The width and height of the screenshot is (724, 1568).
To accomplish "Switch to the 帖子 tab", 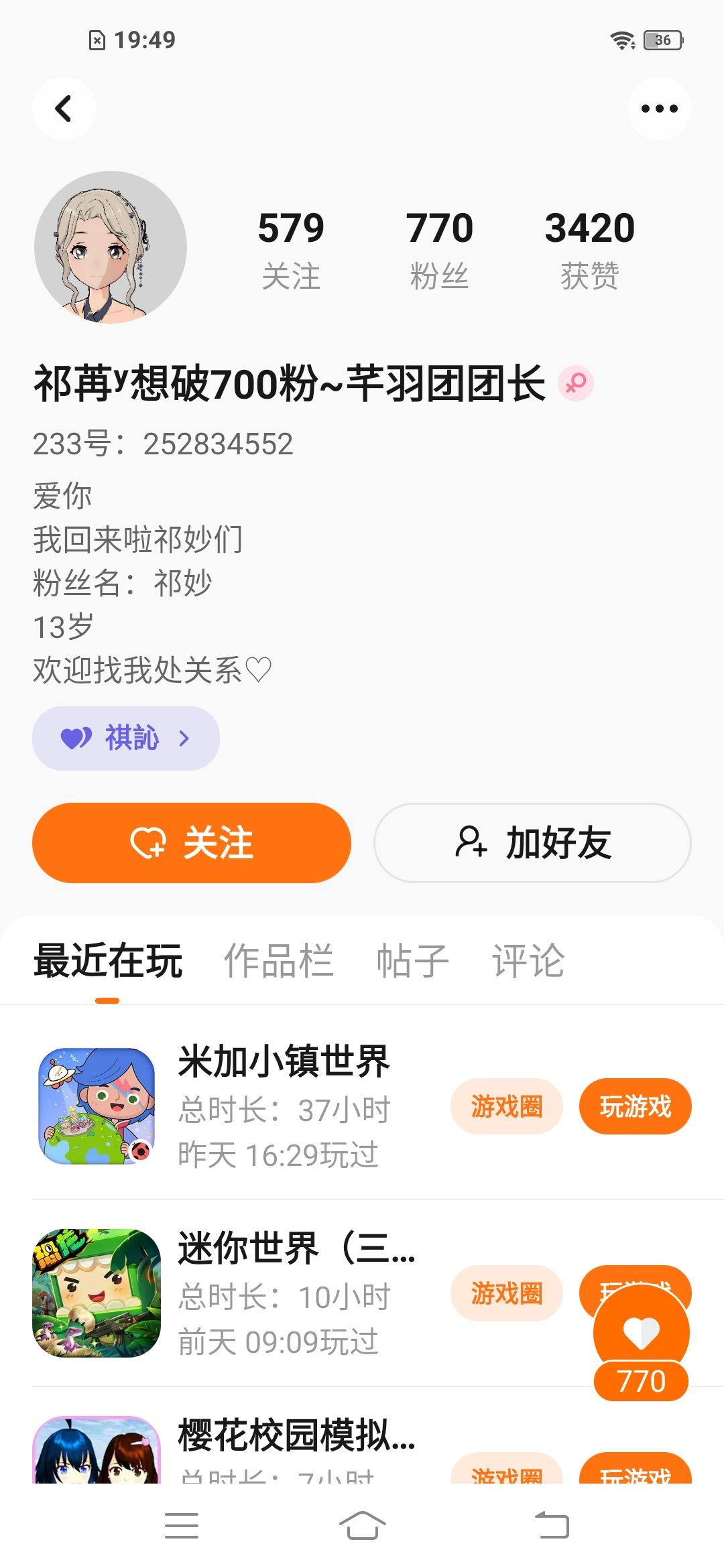I will coord(412,960).
